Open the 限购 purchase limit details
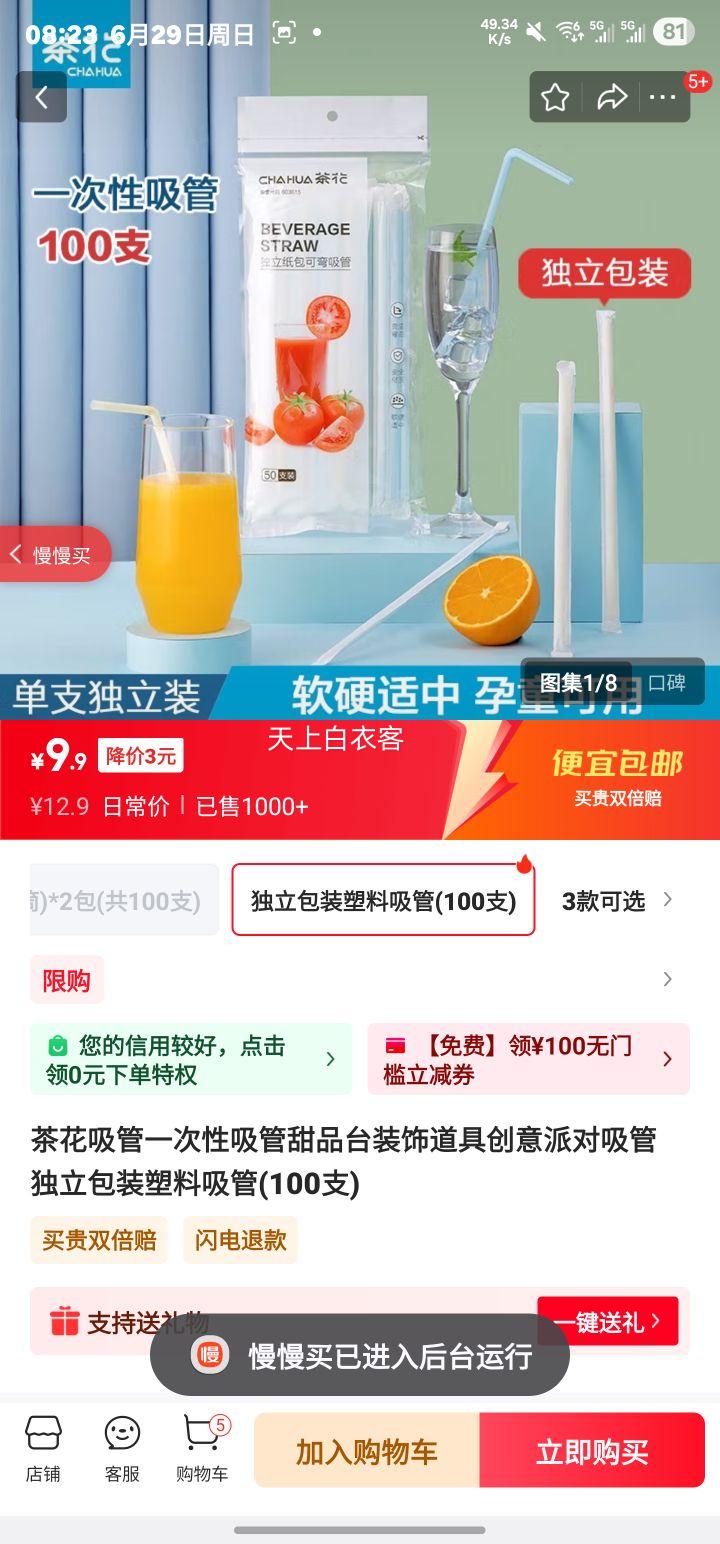720x1544 pixels. [67, 980]
